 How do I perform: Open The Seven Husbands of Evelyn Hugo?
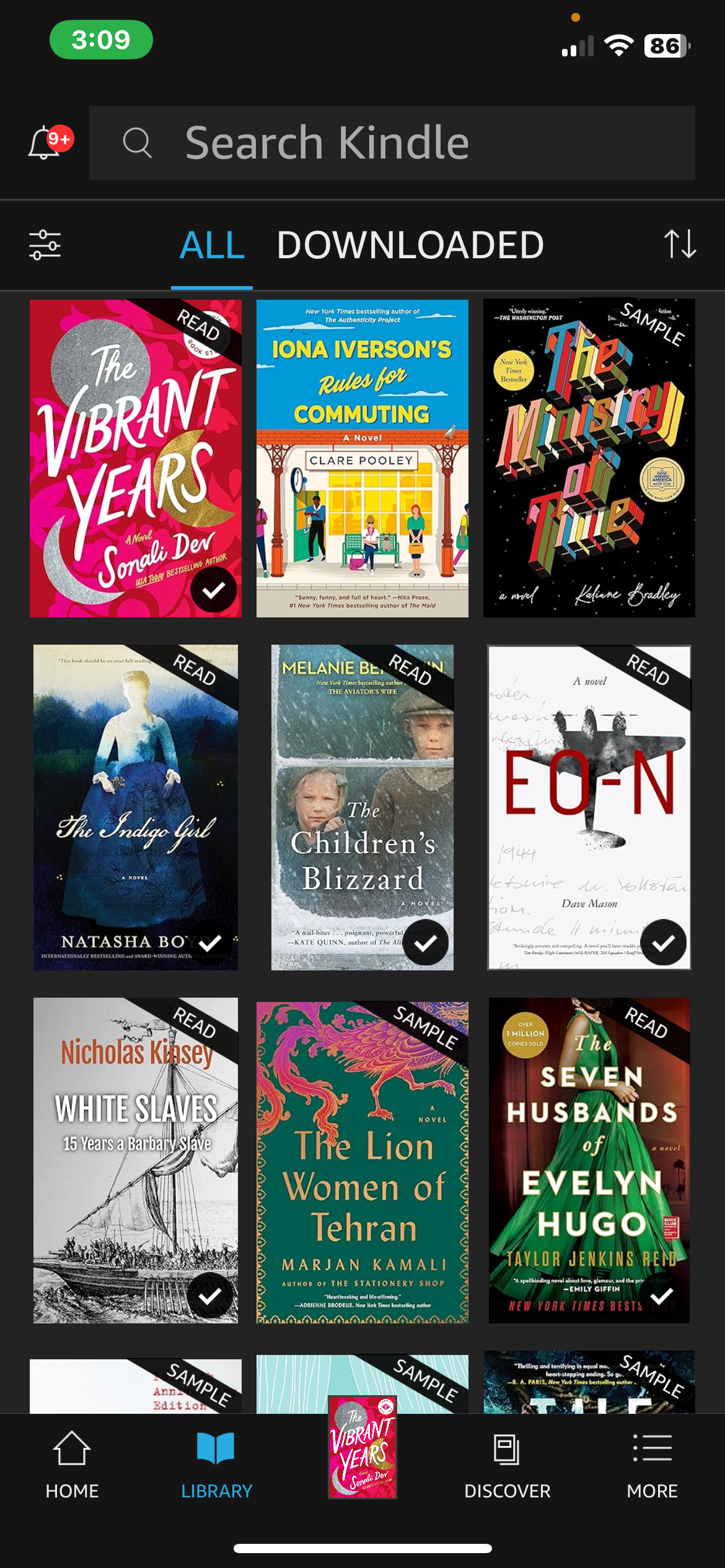[x=589, y=1160]
